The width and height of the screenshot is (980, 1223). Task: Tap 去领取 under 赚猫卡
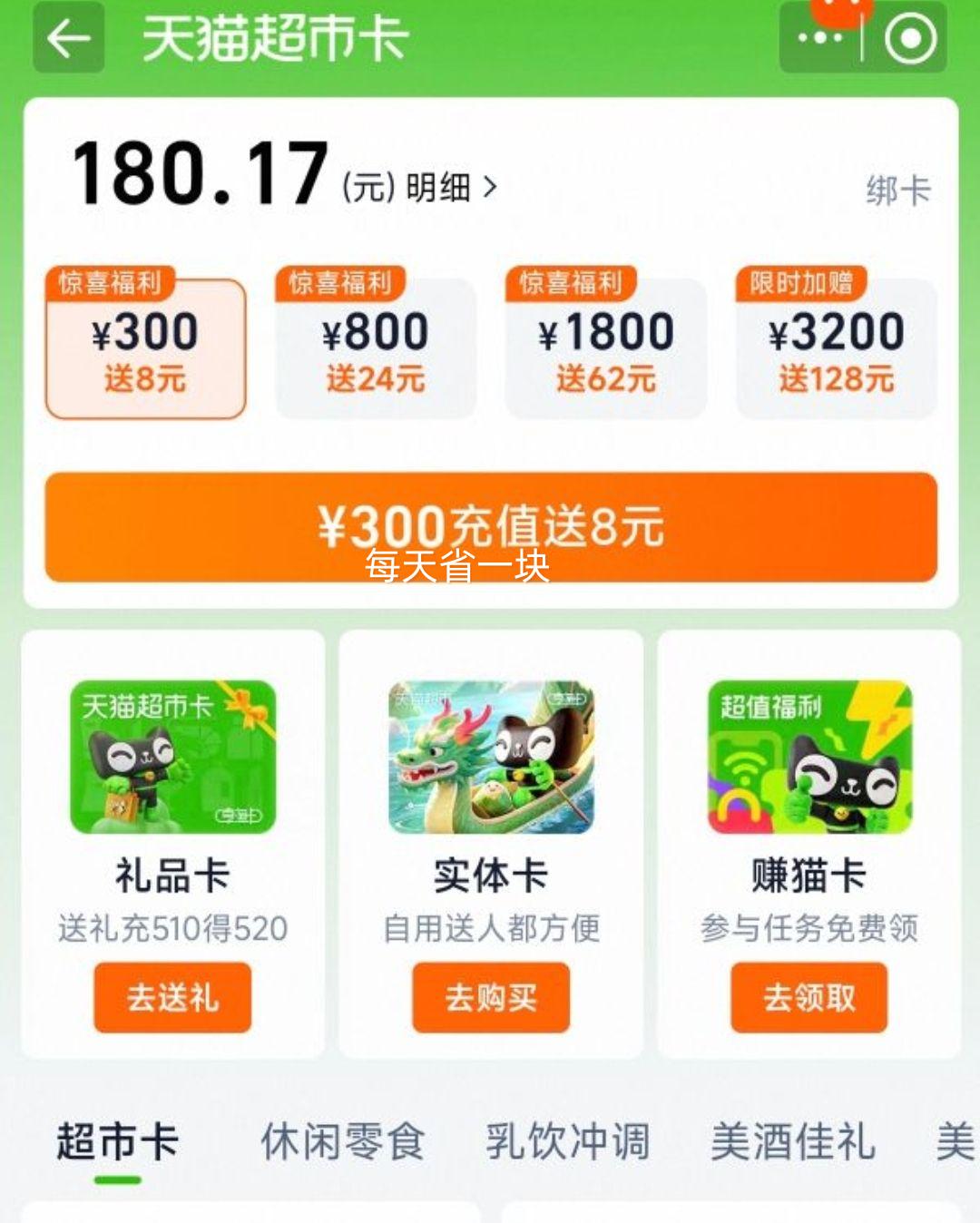pyautogui.click(x=808, y=998)
